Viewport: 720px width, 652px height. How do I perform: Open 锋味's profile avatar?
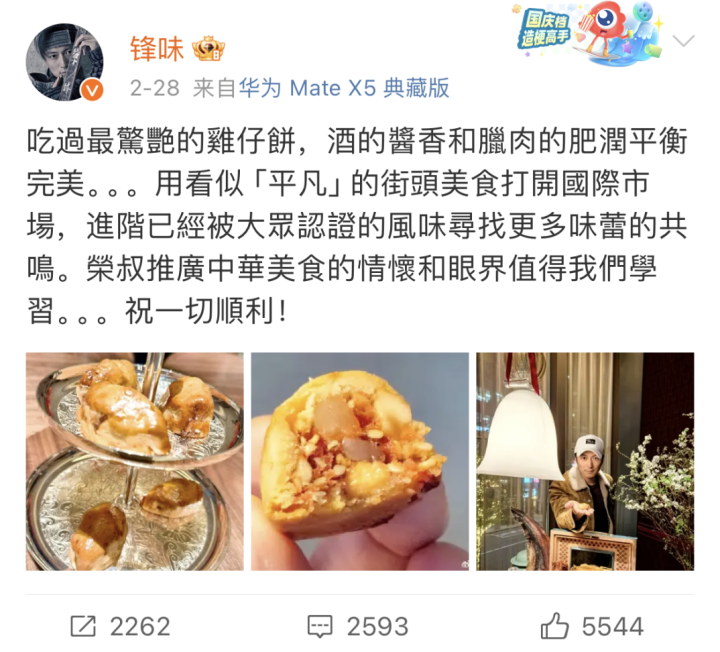[65, 63]
